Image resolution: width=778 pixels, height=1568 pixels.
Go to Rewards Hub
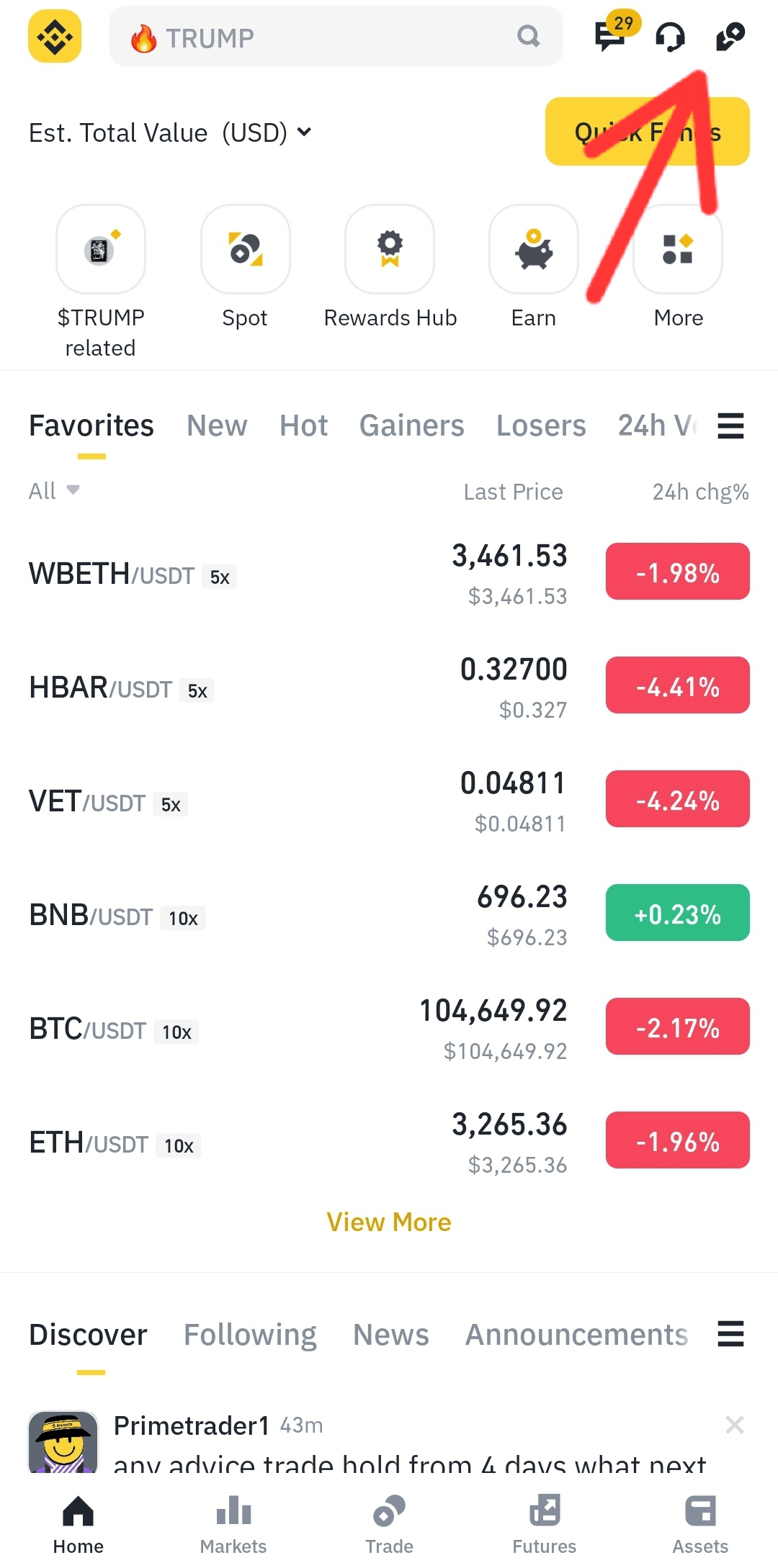[390, 250]
